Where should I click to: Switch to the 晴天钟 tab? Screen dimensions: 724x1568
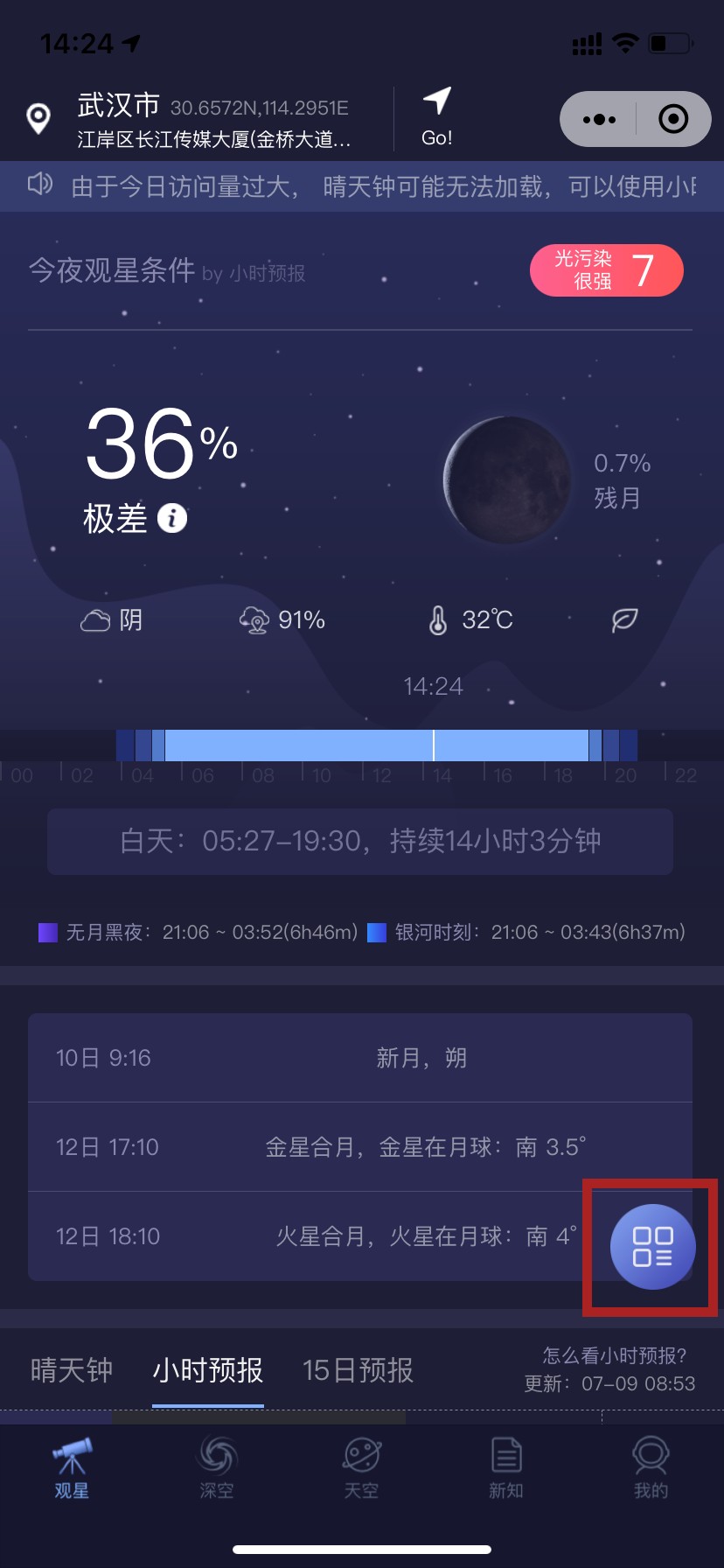pos(71,1370)
